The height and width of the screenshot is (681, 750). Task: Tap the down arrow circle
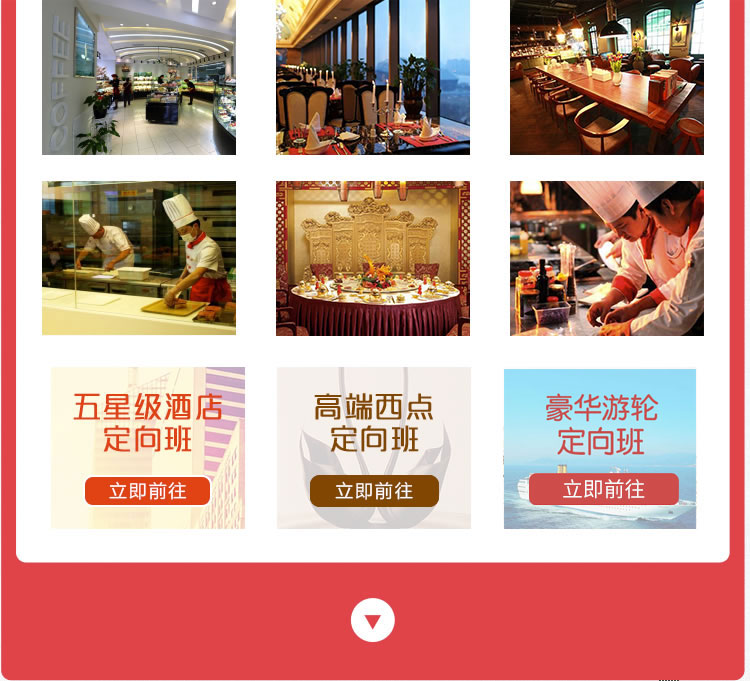[373, 620]
